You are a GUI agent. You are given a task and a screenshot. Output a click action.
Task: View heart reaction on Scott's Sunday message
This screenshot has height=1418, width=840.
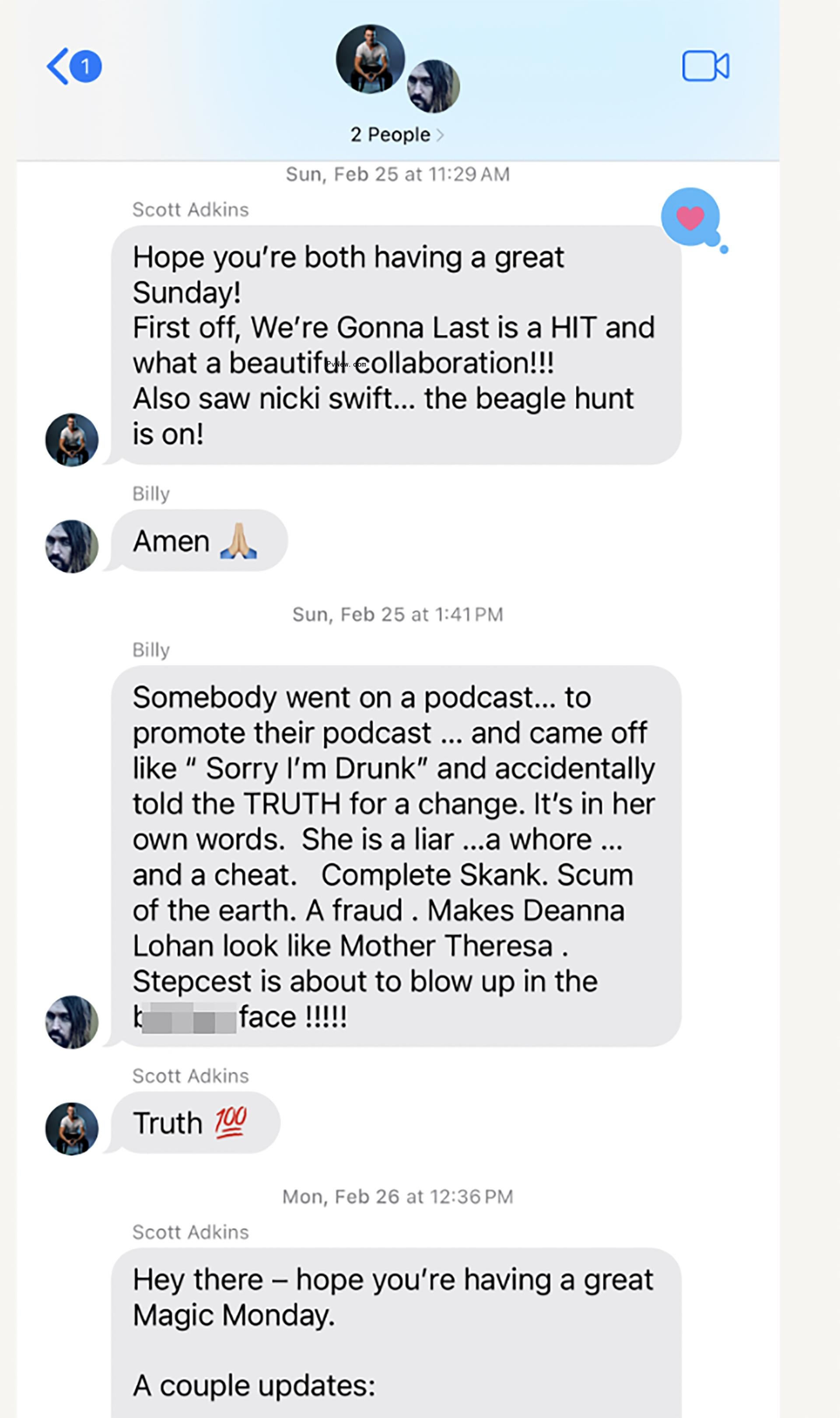coord(690,218)
